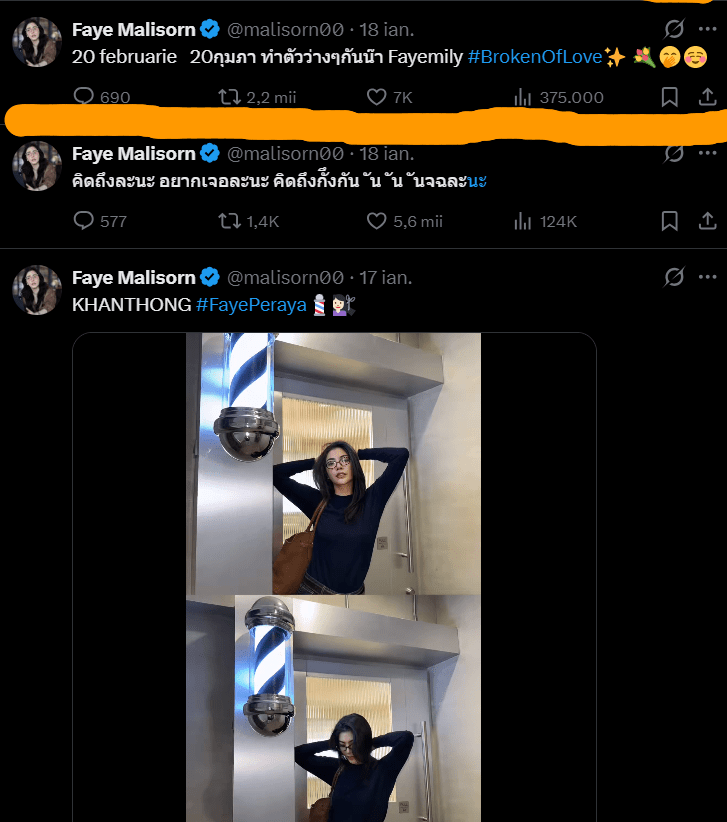Share the #BrokenOfLove tweet
This screenshot has height=822, width=727.
click(706, 97)
